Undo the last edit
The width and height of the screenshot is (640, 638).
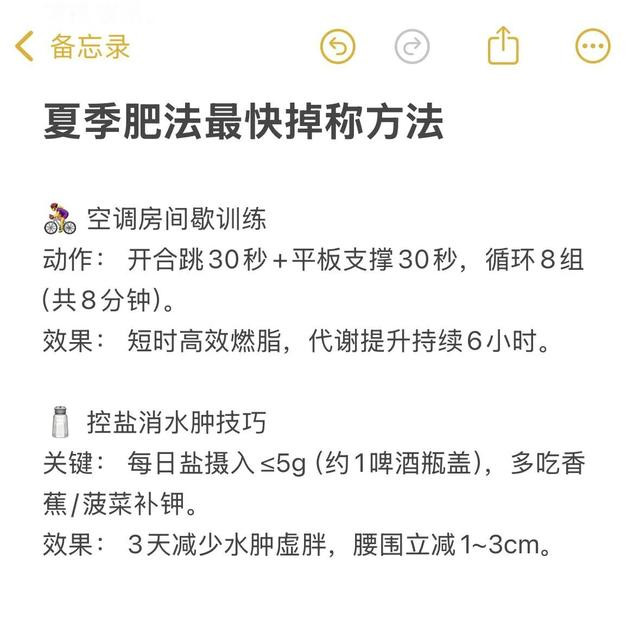[x=338, y=46]
